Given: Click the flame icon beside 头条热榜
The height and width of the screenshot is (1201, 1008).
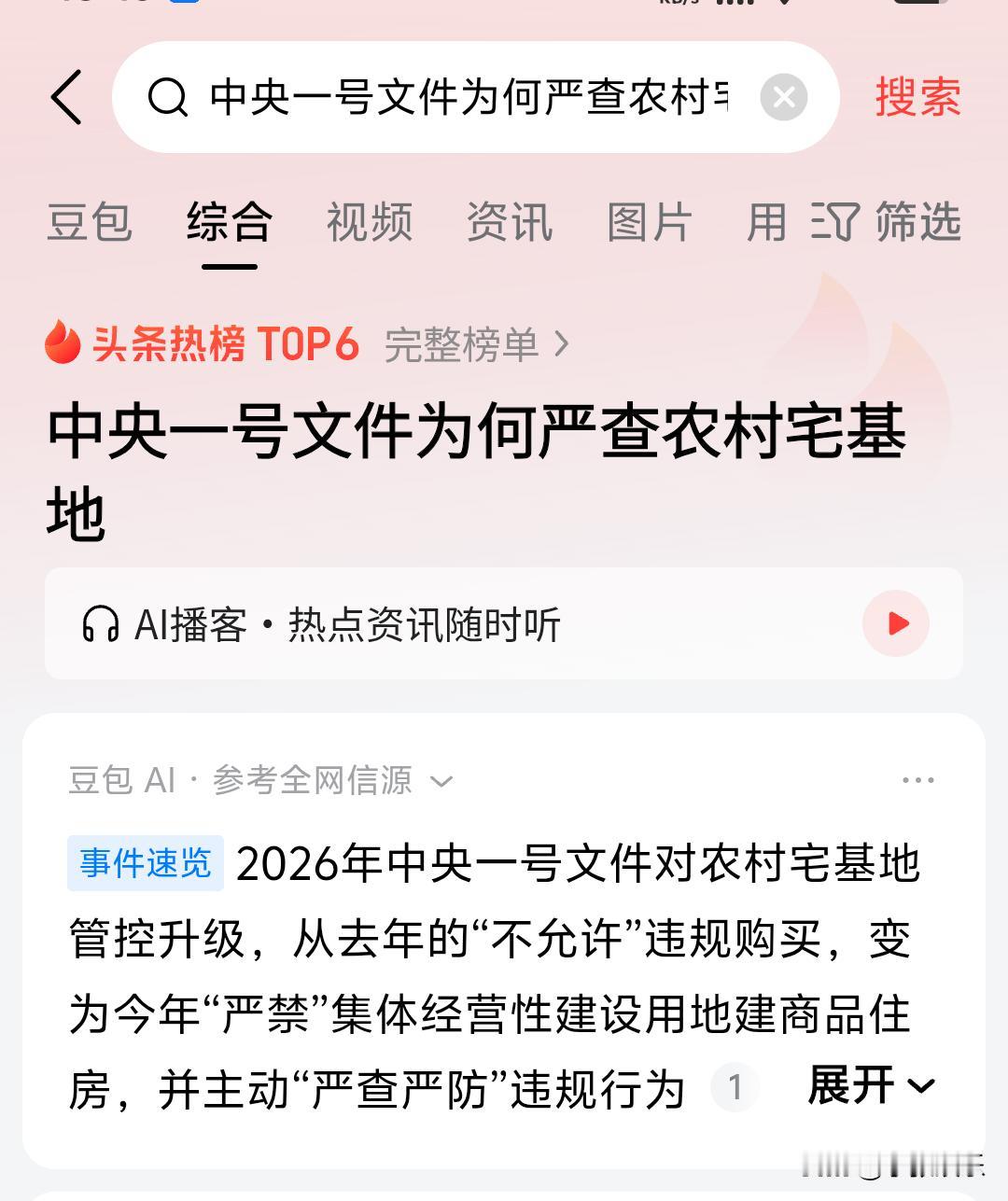Looking at the screenshot, I should (x=62, y=344).
